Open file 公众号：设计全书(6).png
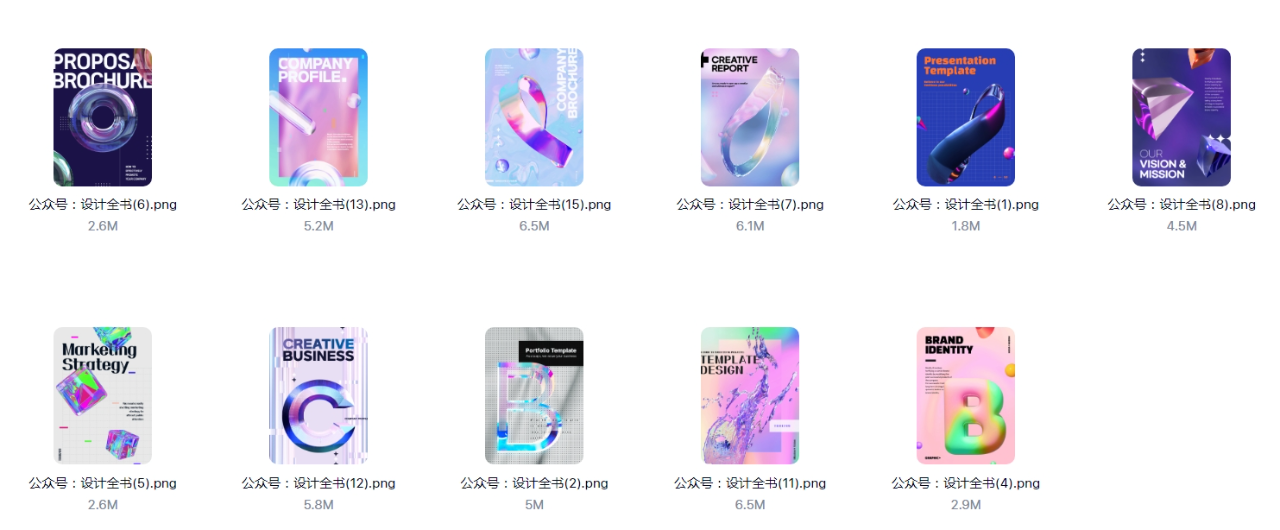The image size is (1280, 530). click(x=102, y=117)
